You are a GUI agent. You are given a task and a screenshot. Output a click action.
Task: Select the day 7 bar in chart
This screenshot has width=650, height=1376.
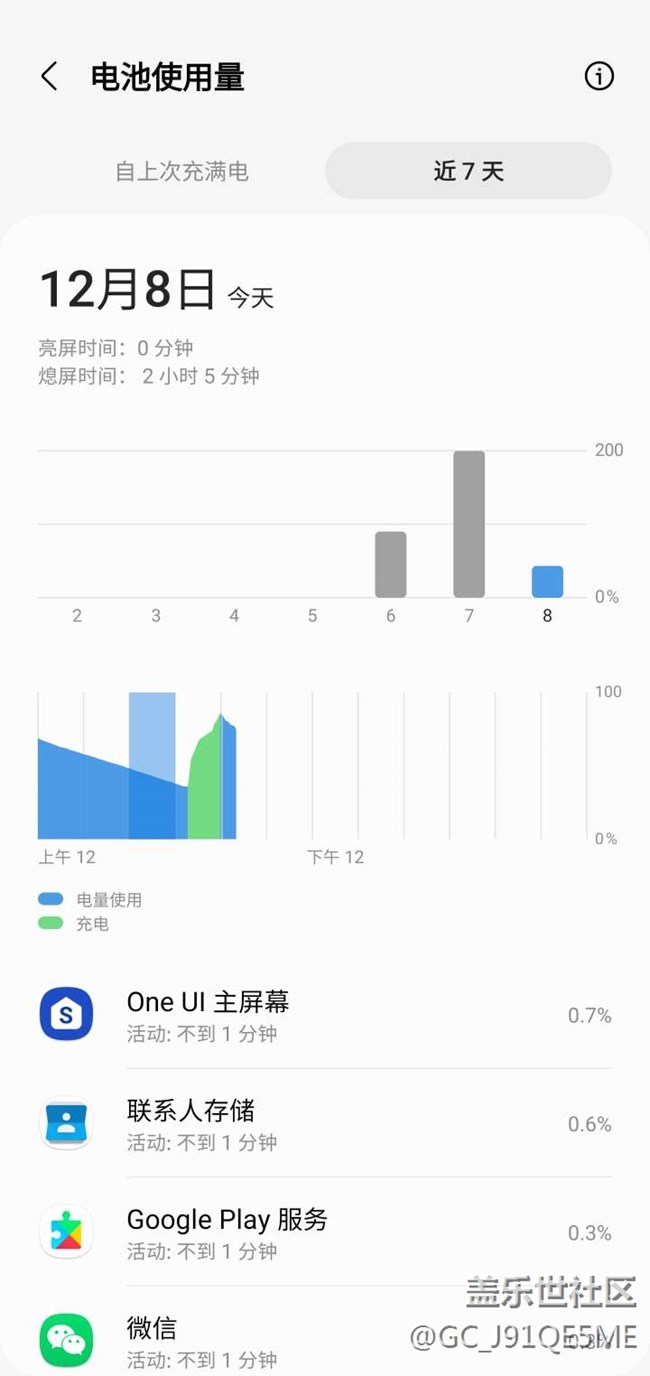pos(469,524)
